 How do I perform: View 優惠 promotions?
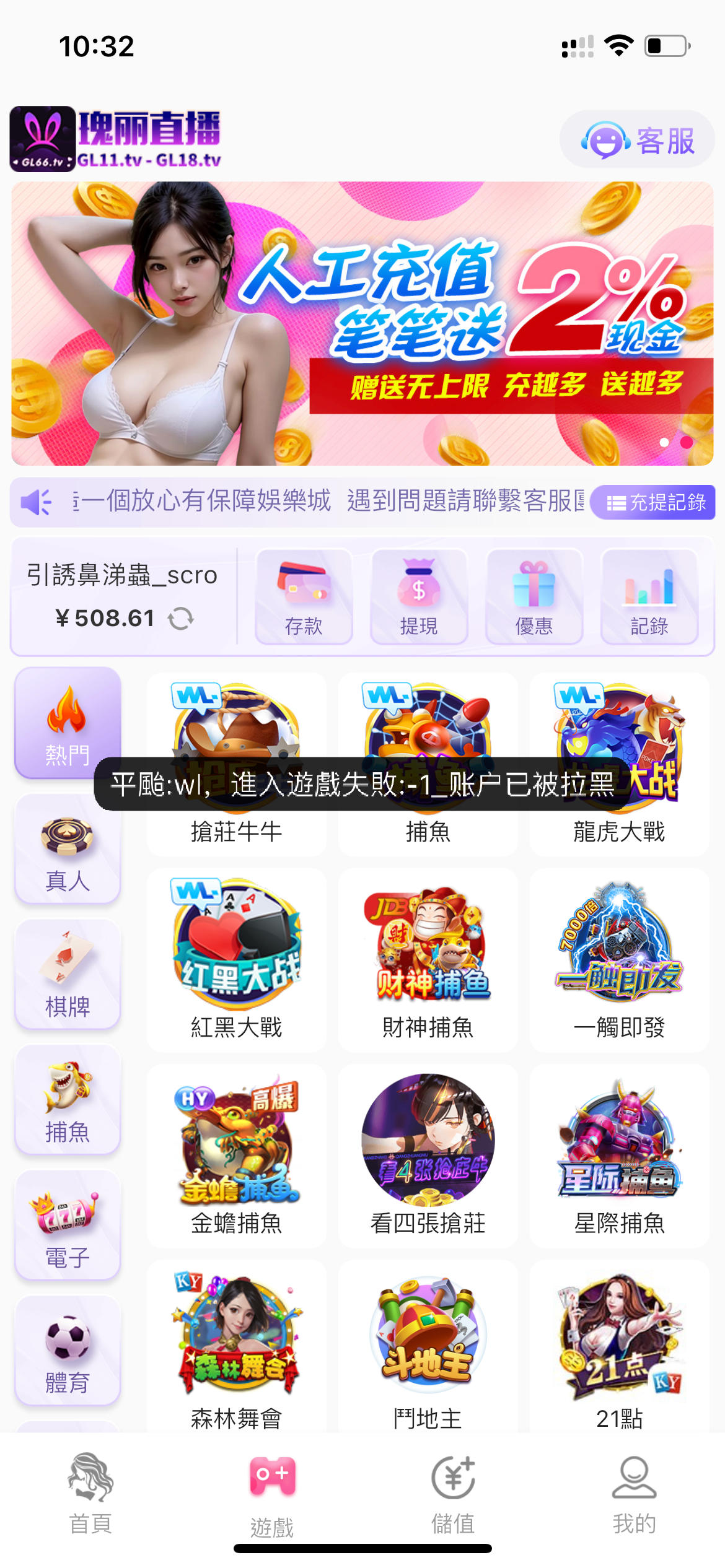pos(534,597)
